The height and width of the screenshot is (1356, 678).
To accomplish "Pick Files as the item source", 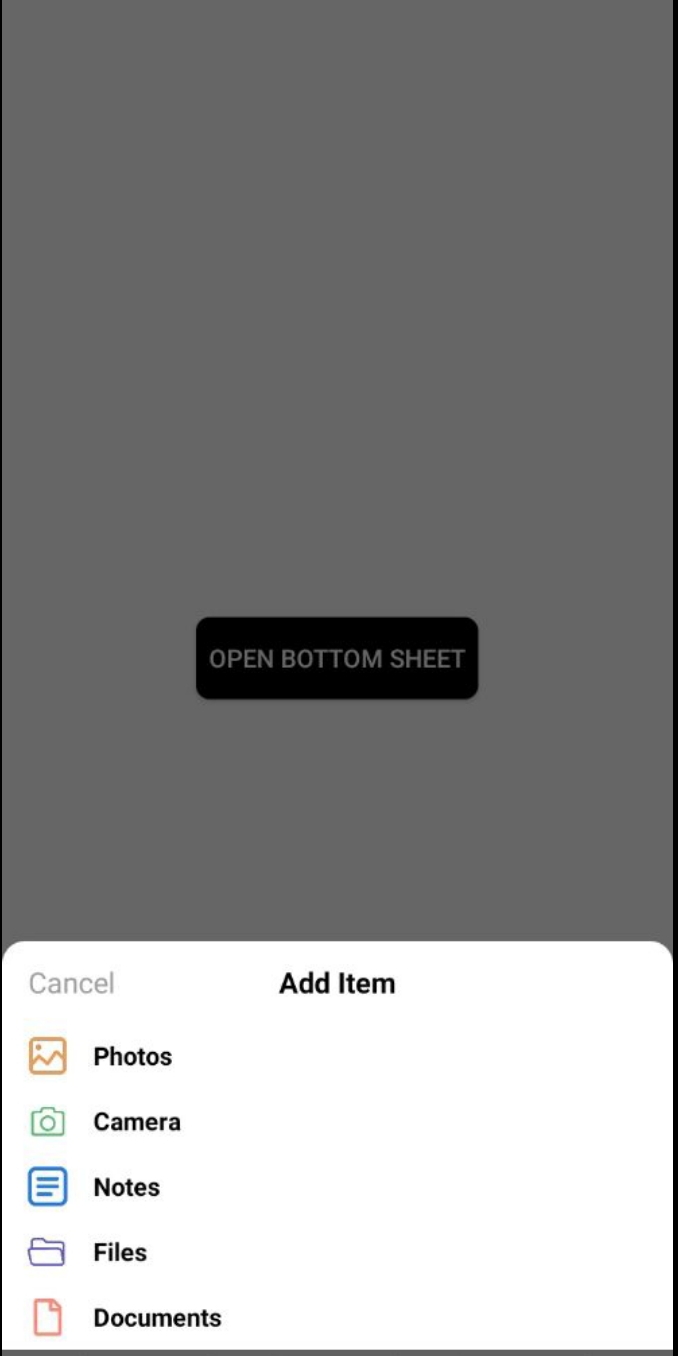I will pyautogui.click(x=120, y=1252).
